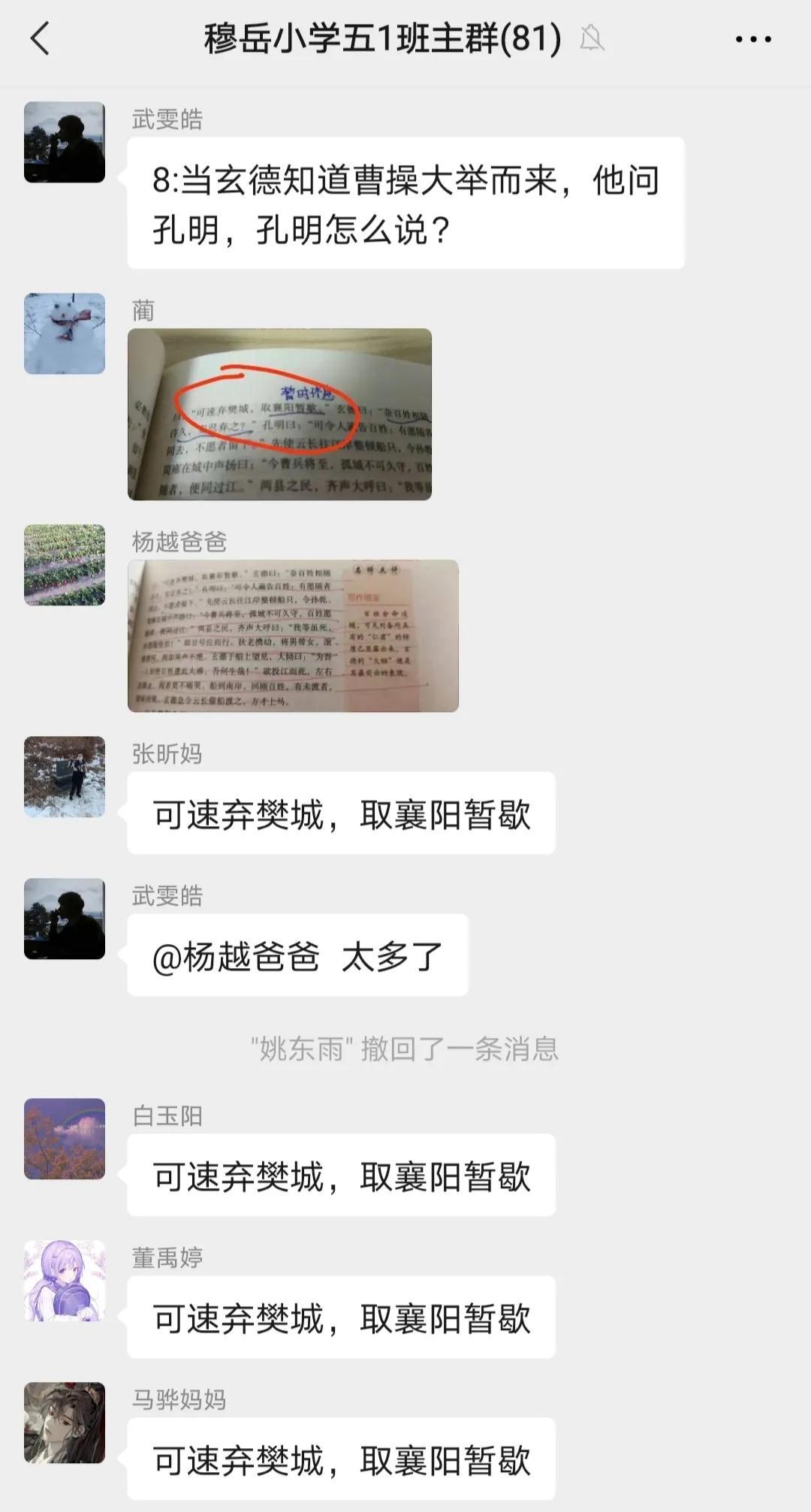811x1512 pixels.
Task: Open 白玉阳's profile avatar
Action: tap(65, 1139)
